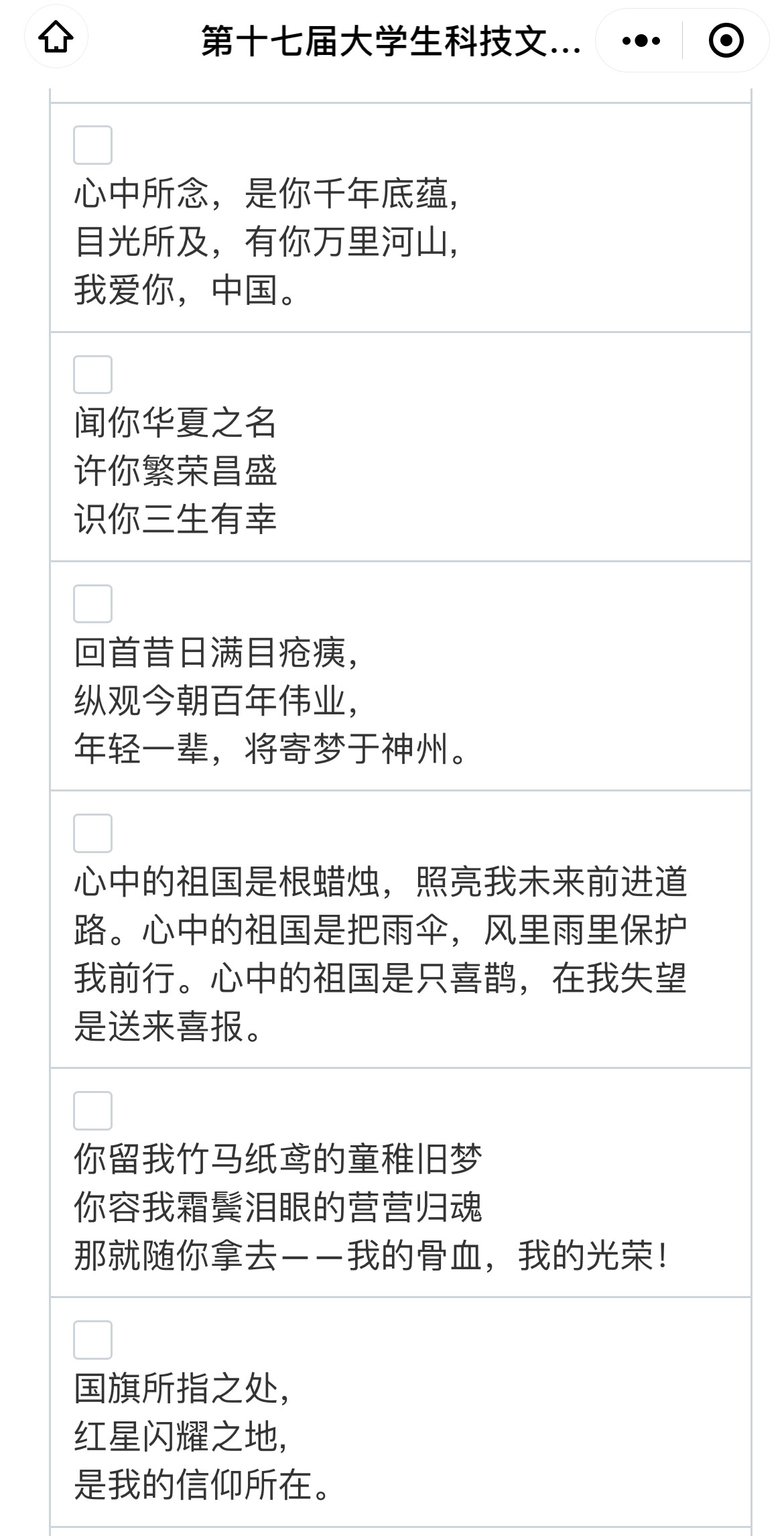Select the 闻你华夏之名 entry checkbox
784x1536 pixels.
(92, 374)
